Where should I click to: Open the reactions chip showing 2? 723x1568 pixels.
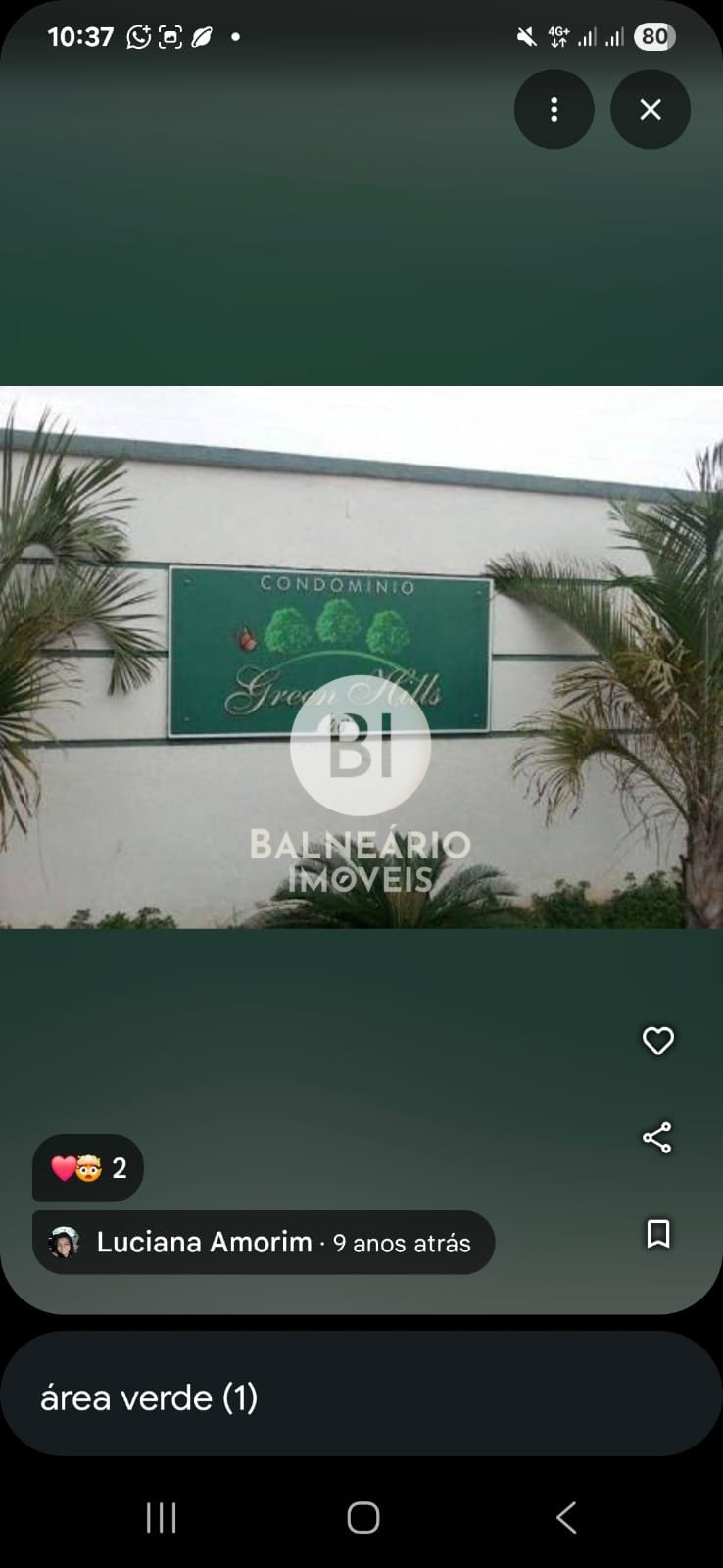pyautogui.click(x=88, y=1168)
